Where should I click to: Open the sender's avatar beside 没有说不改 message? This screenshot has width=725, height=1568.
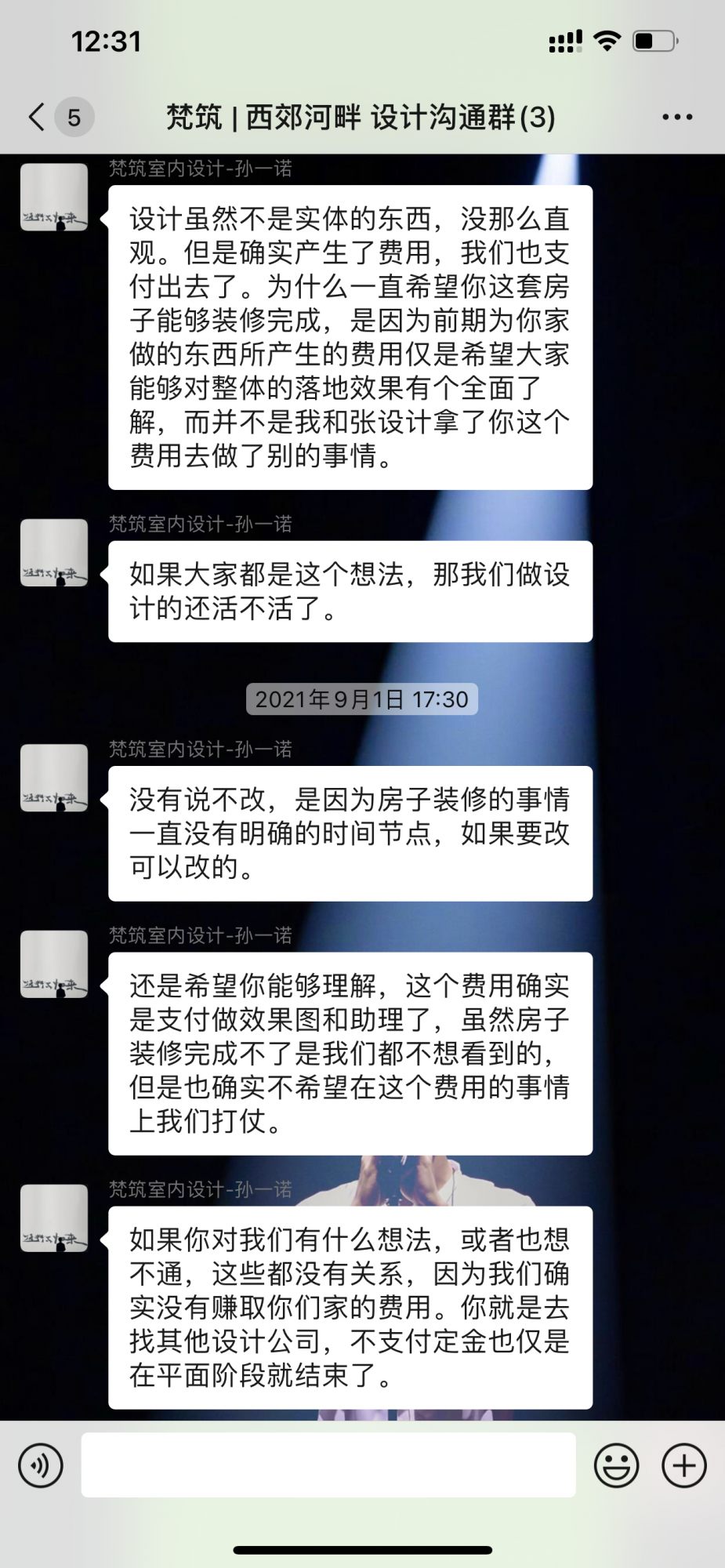(x=54, y=777)
